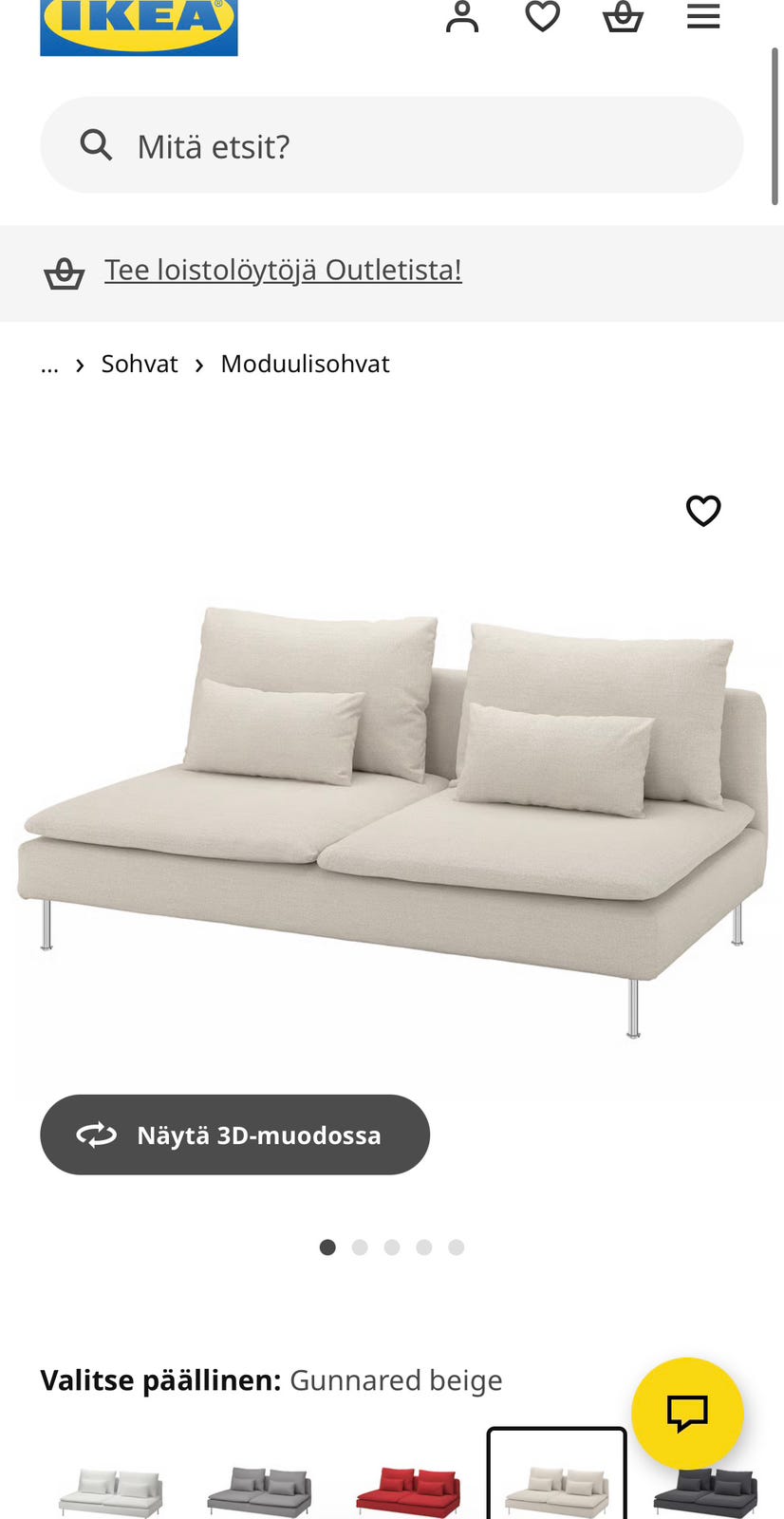
Task: Pick the dark grey cover option
Action: coord(705,1492)
